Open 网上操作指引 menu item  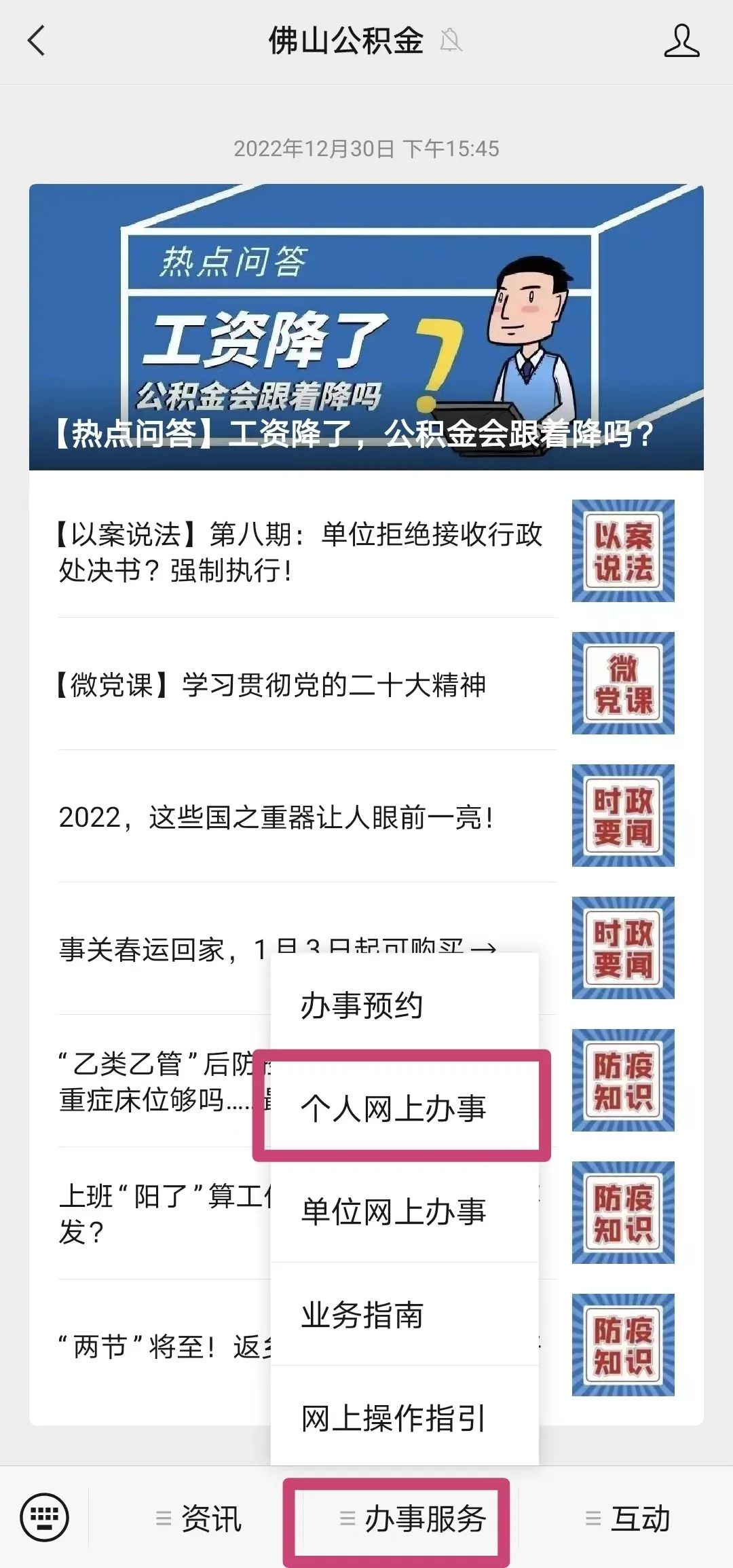(x=405, y=1417)
